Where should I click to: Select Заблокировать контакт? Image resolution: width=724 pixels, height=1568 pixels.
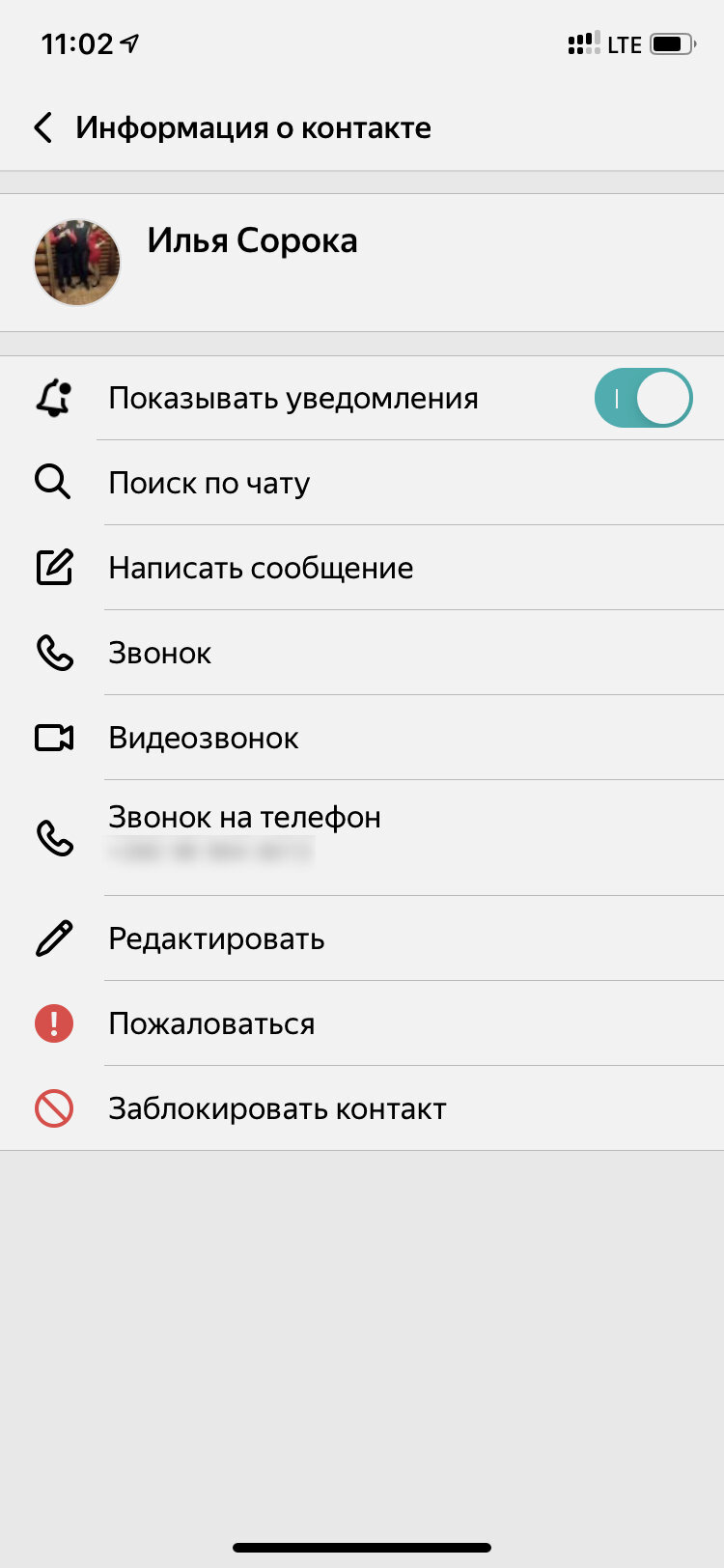(x=362, y=1108)
